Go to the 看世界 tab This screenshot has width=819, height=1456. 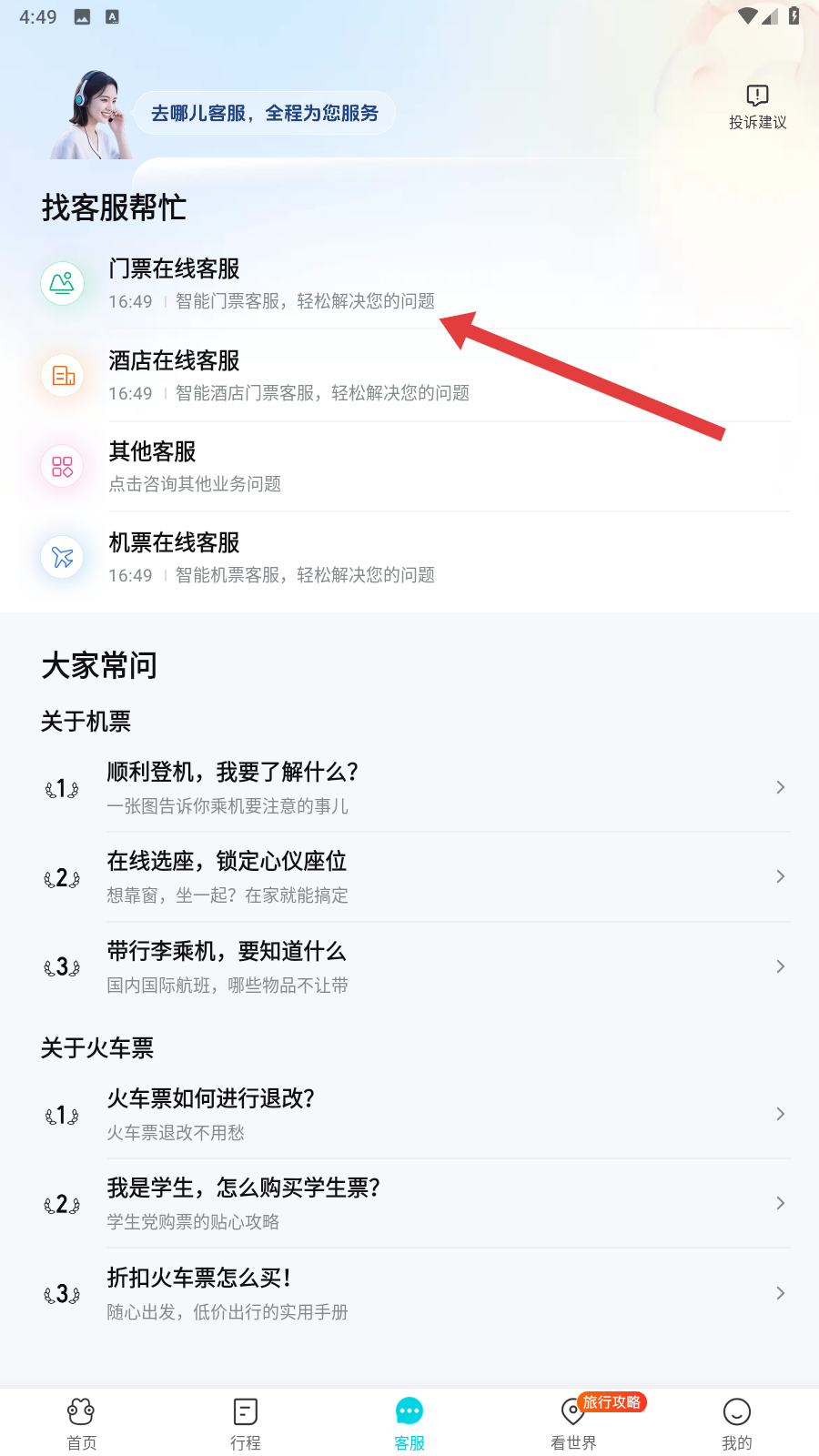coord(573,1423)
